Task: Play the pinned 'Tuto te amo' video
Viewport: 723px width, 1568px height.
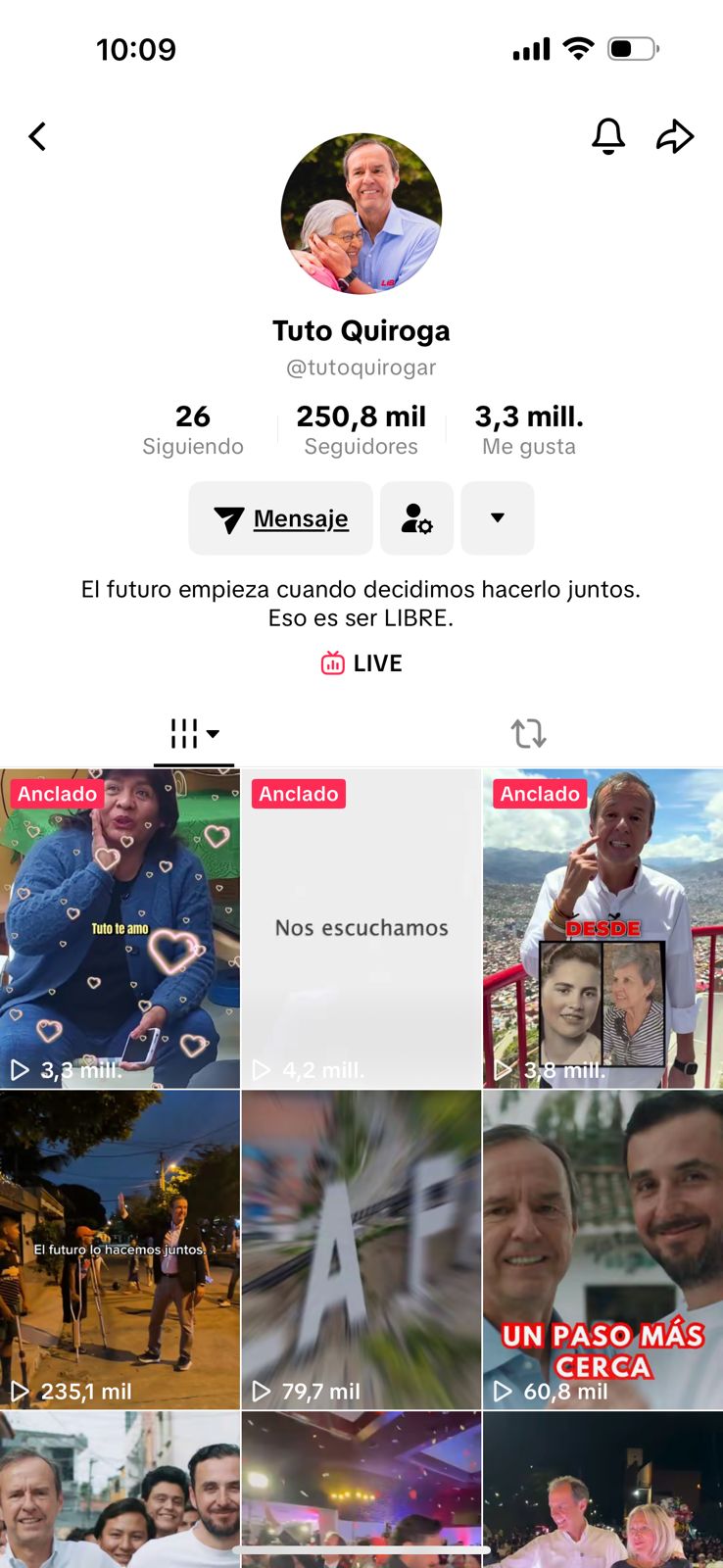Action: 120,928
